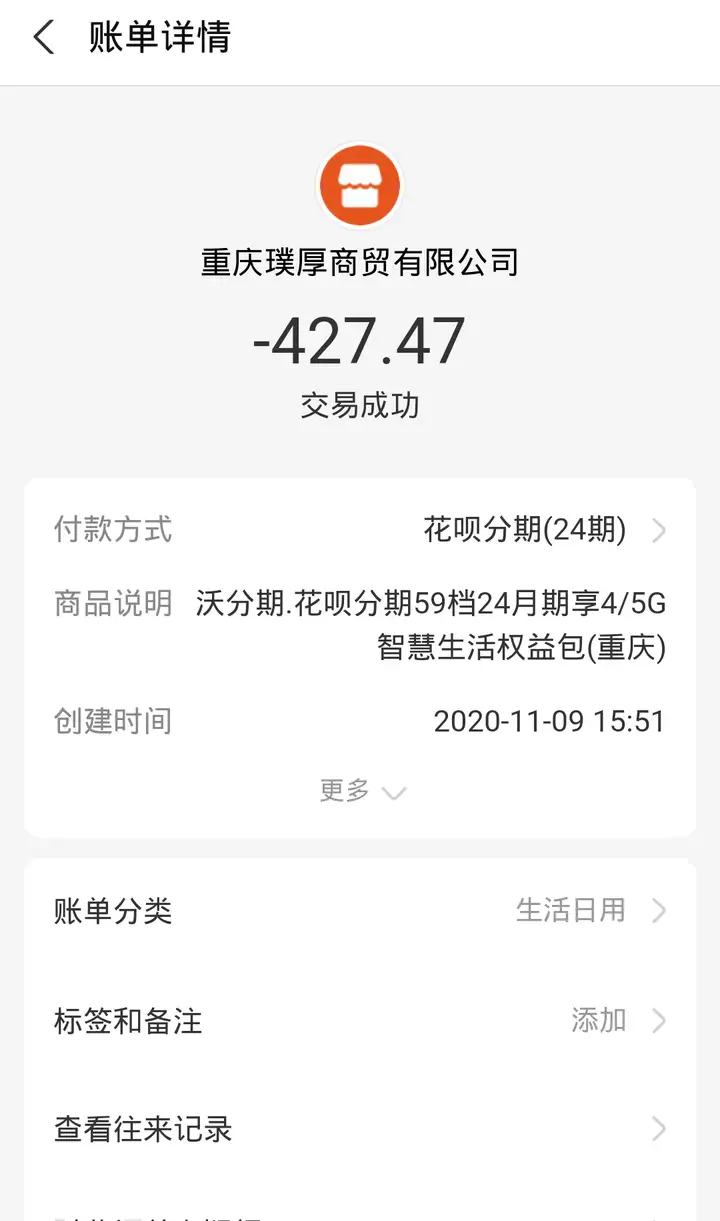Open the 付款方式 花呗分期(24期) row
720x1221 pixels.
360,530
